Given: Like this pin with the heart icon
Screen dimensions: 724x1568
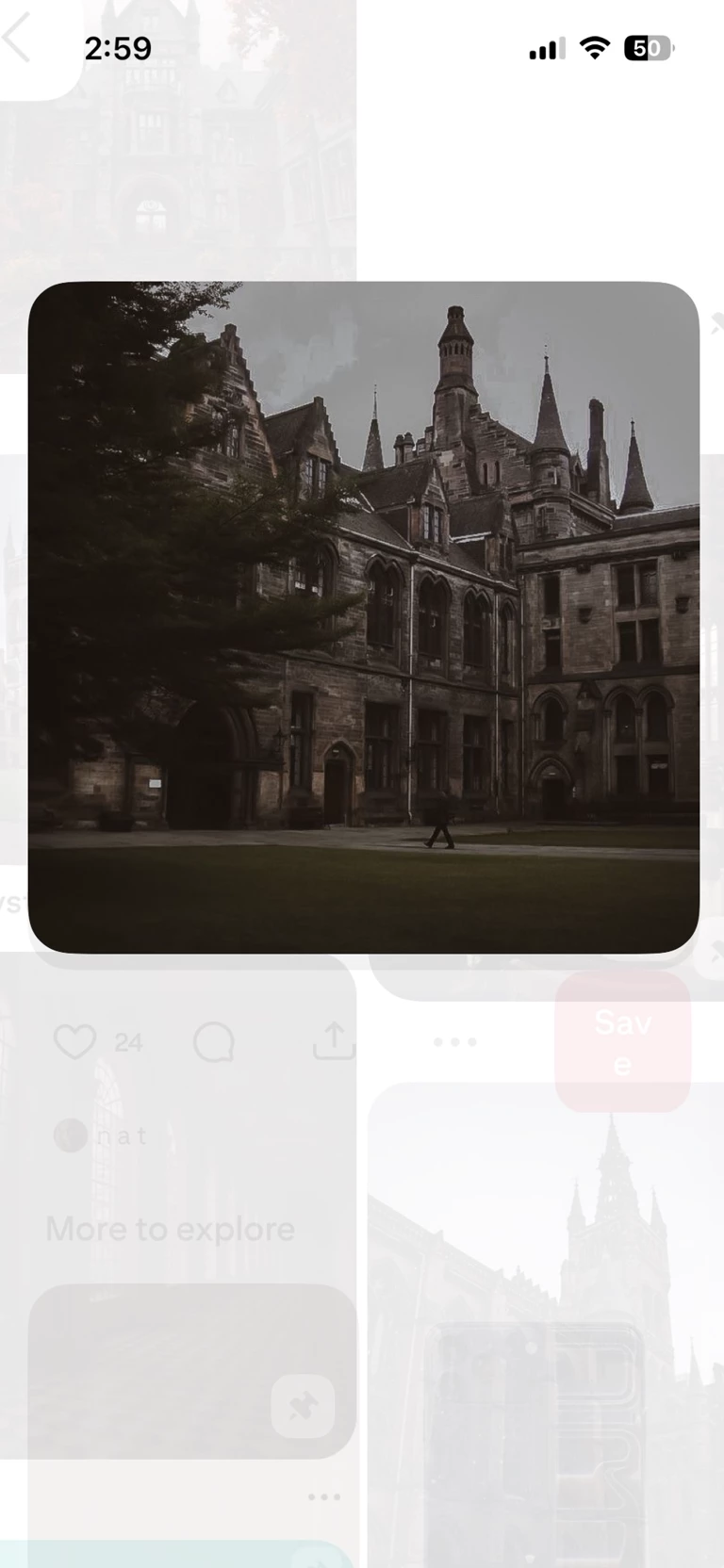Looking at the screenshot, I should click(74, 1041).
